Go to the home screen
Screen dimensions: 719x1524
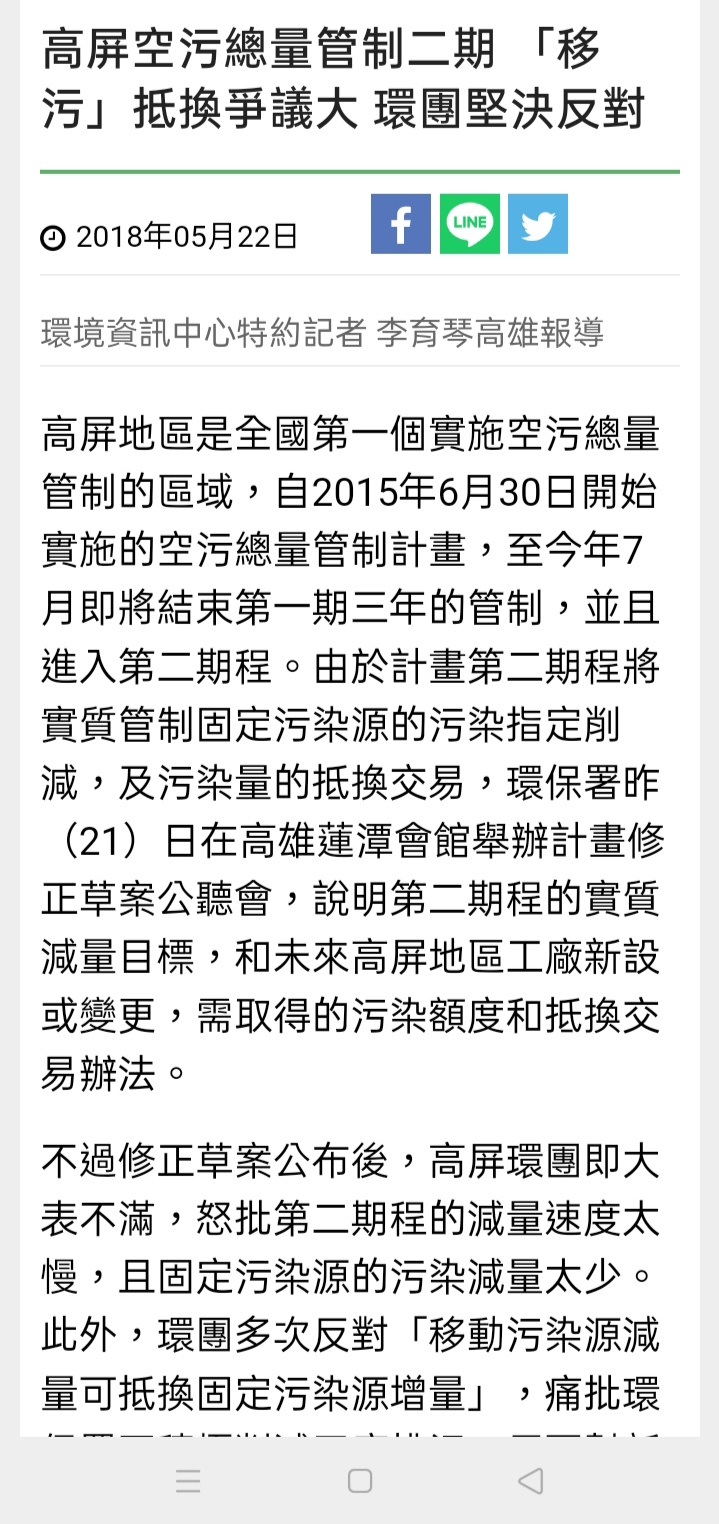(360, 1481)
